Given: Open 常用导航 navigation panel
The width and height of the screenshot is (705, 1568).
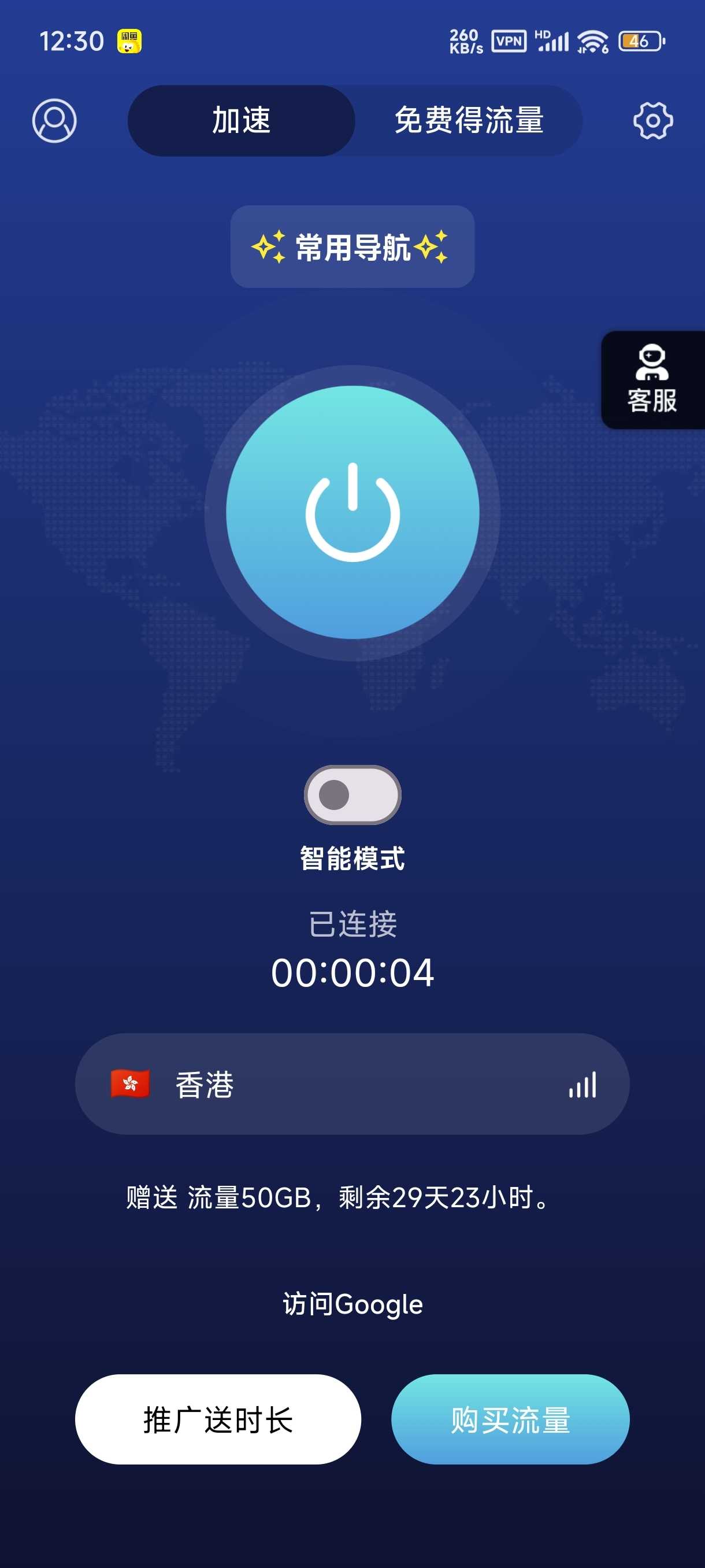Looking at the screenshot, I should [x=352, y=246].
